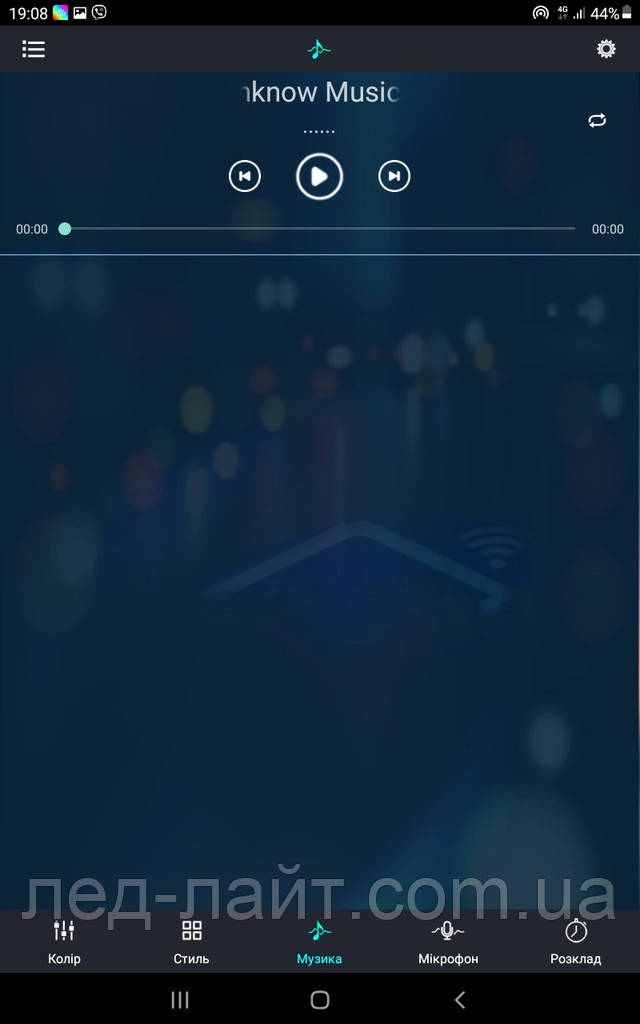Open settings gear icon
The height and width of the screenshot is (1024, 640).
(x=606, y=49)
